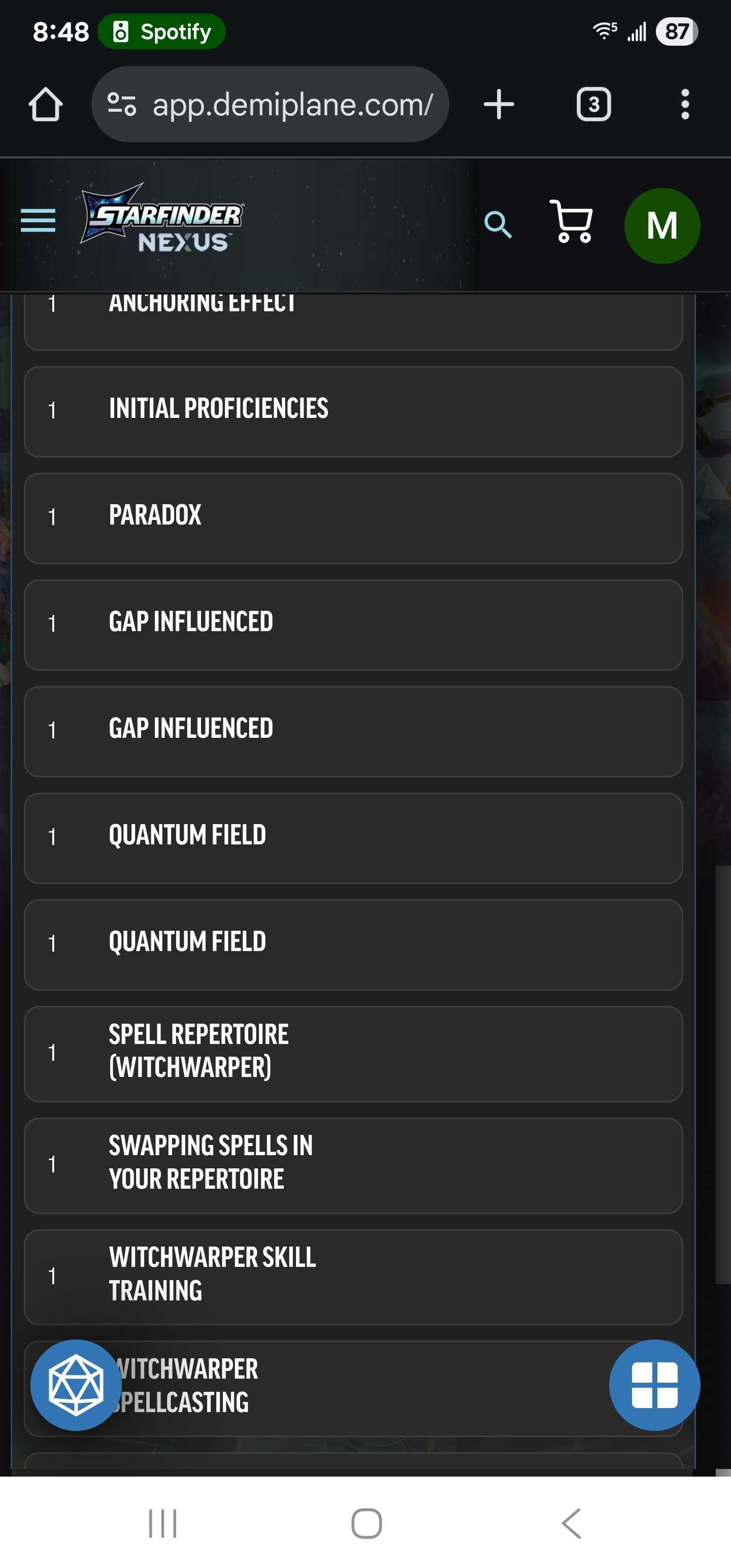Open the hamburger navigation menu

pyautogui.click(x=38, y=220)
